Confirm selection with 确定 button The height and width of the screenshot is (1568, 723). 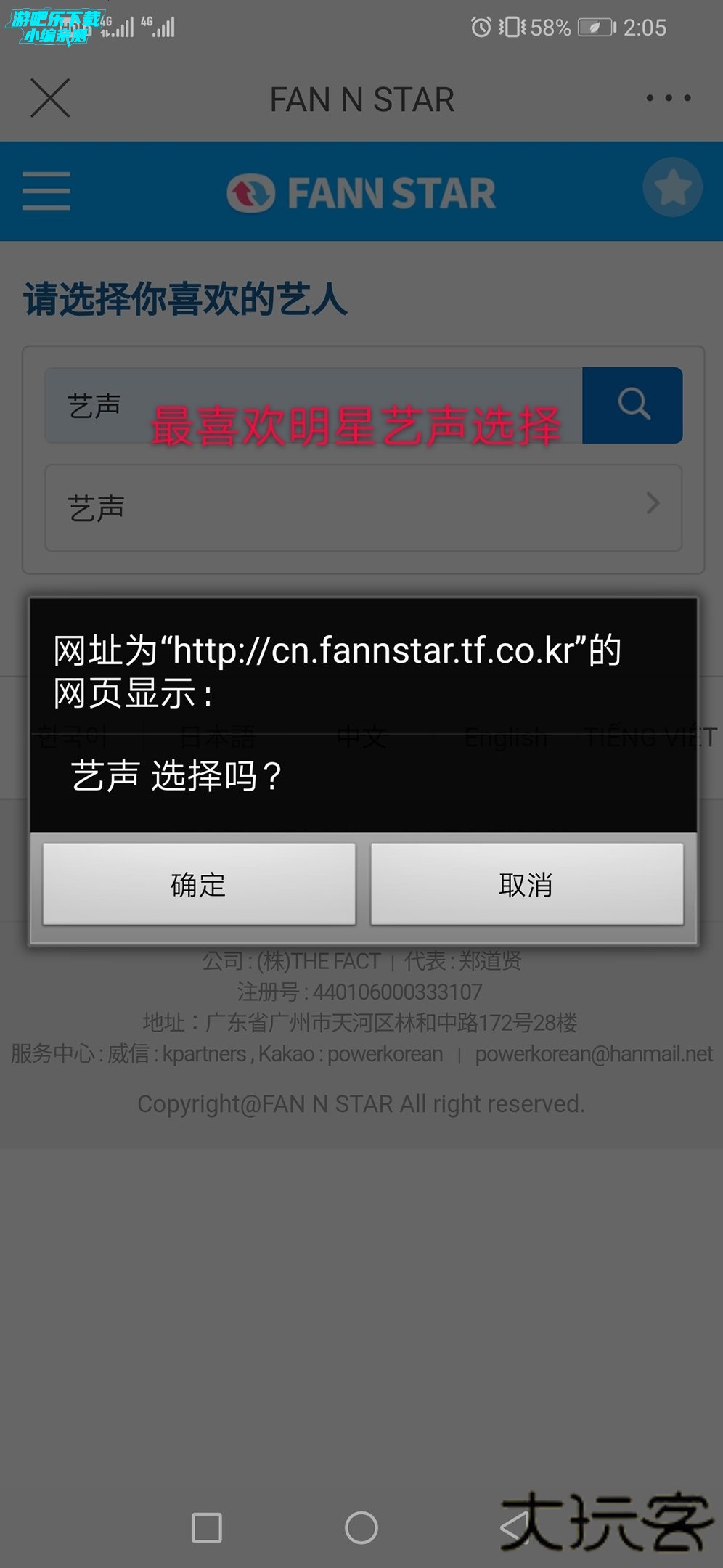tap(199, 884)
